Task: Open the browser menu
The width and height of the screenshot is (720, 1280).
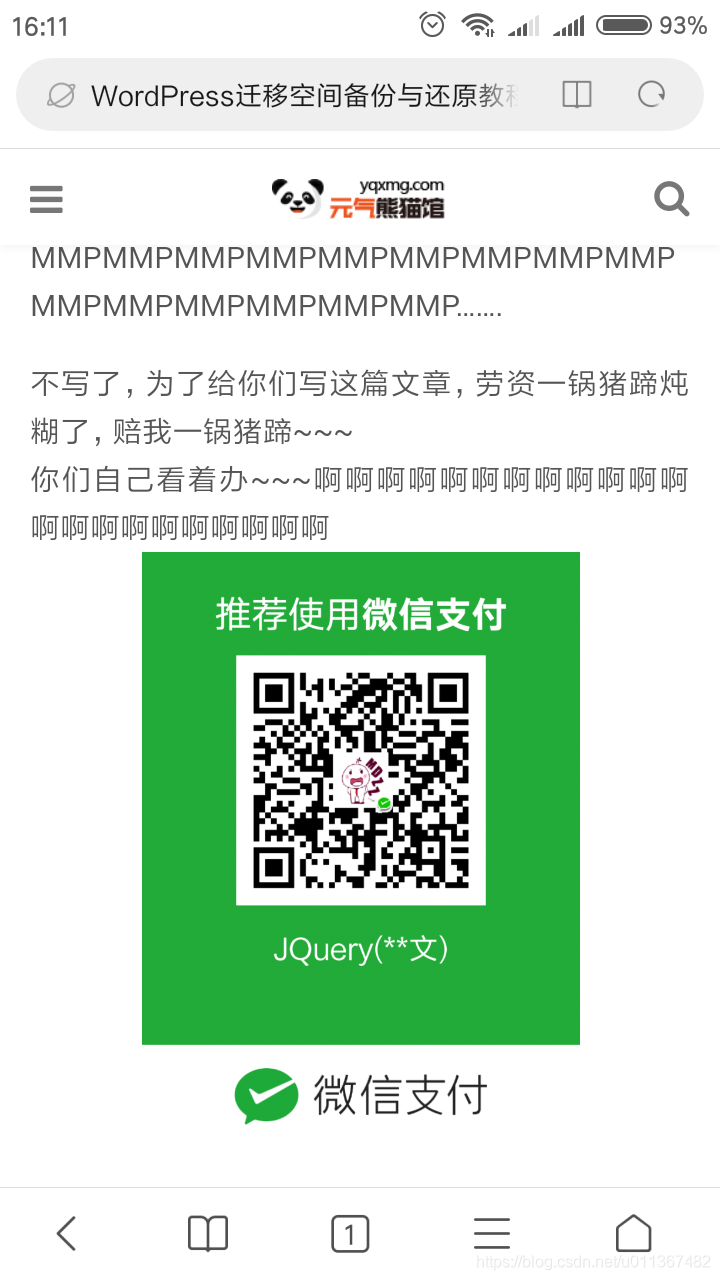Action: (492, 1234)
